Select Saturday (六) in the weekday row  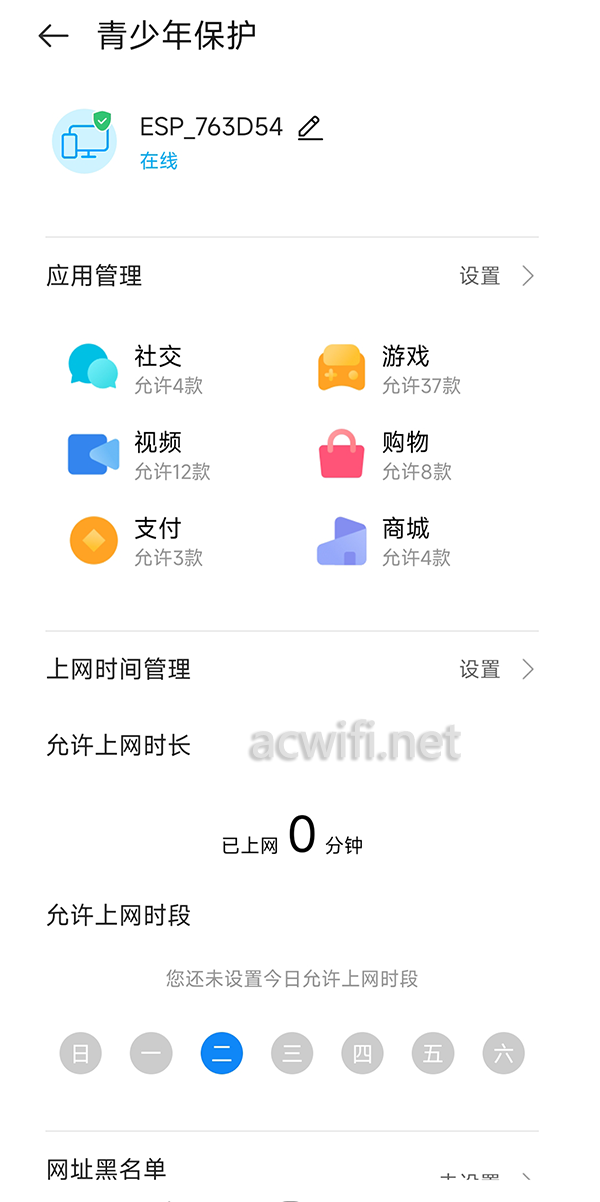[503, 1053]
